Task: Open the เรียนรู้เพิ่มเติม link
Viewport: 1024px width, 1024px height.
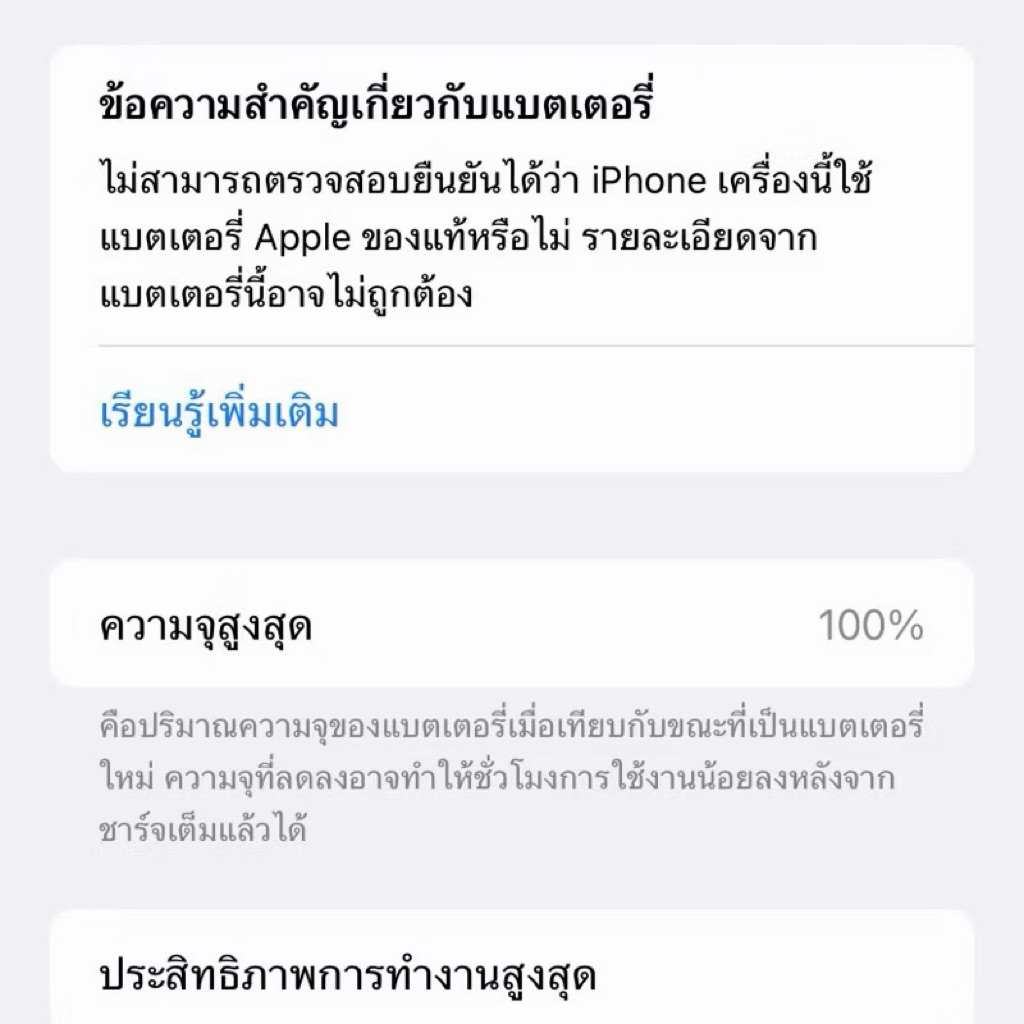Action: point(220,412)
